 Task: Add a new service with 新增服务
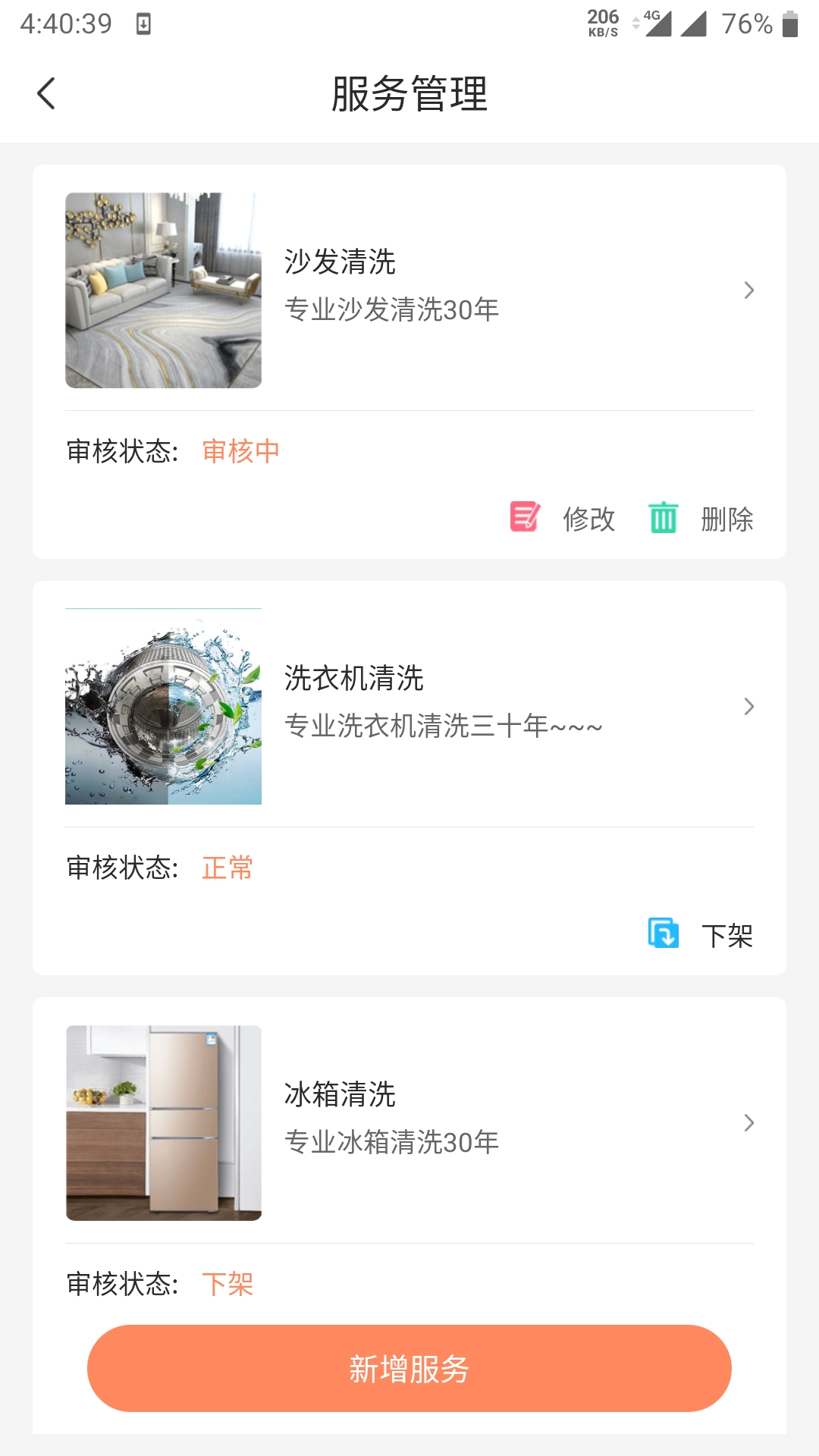coord(409,1368)
